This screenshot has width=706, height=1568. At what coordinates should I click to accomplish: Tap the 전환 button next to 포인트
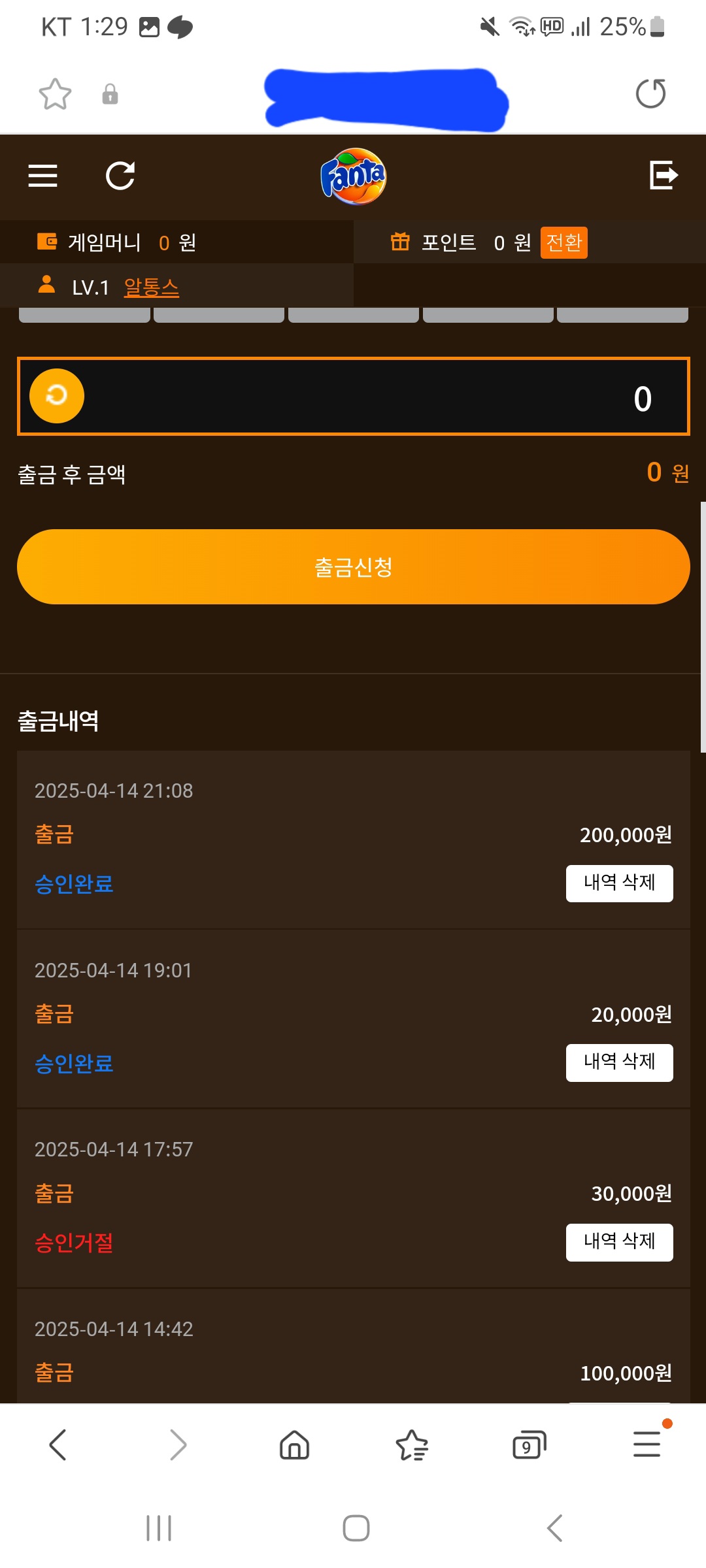[563, 243]
